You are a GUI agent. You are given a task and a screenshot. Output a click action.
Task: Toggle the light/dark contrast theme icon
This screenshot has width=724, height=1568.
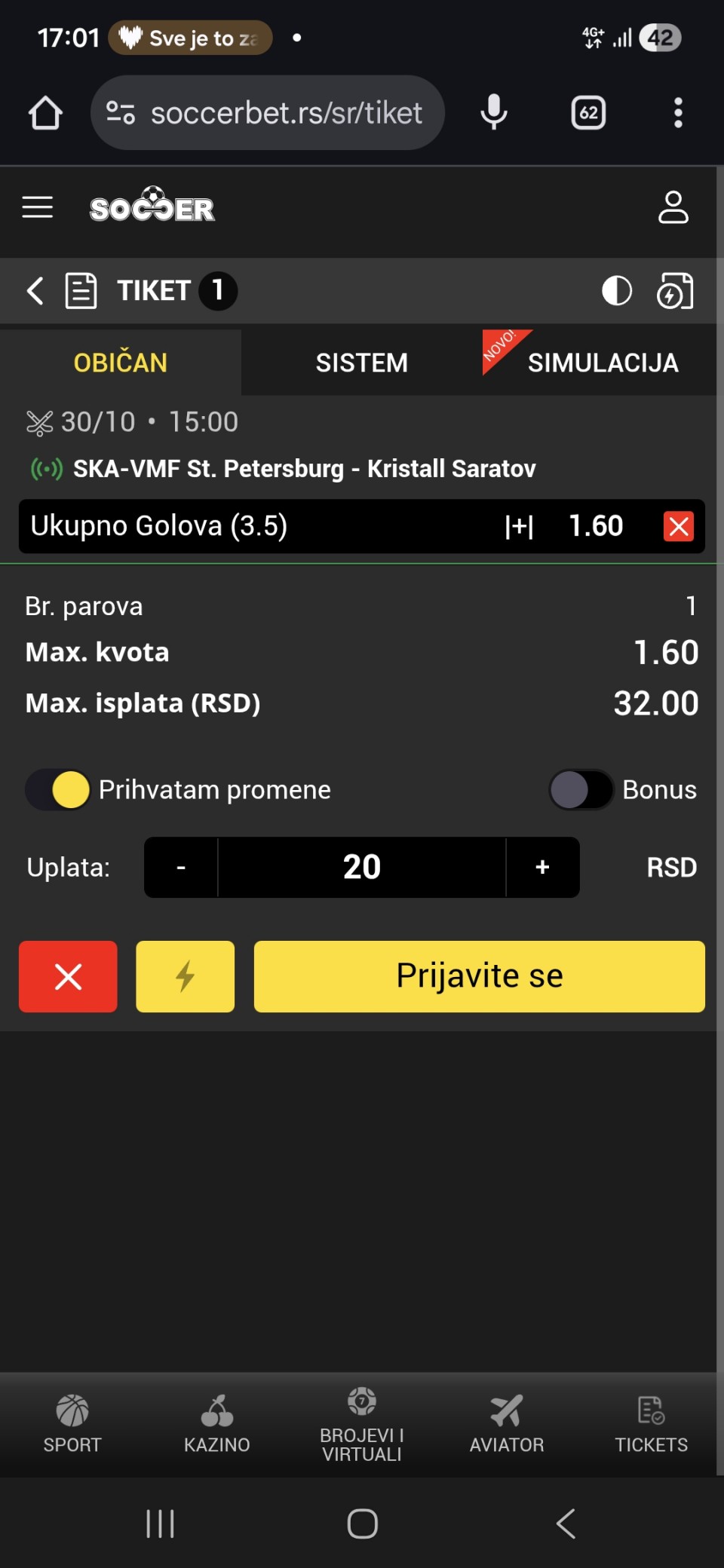tap(616, 290)
